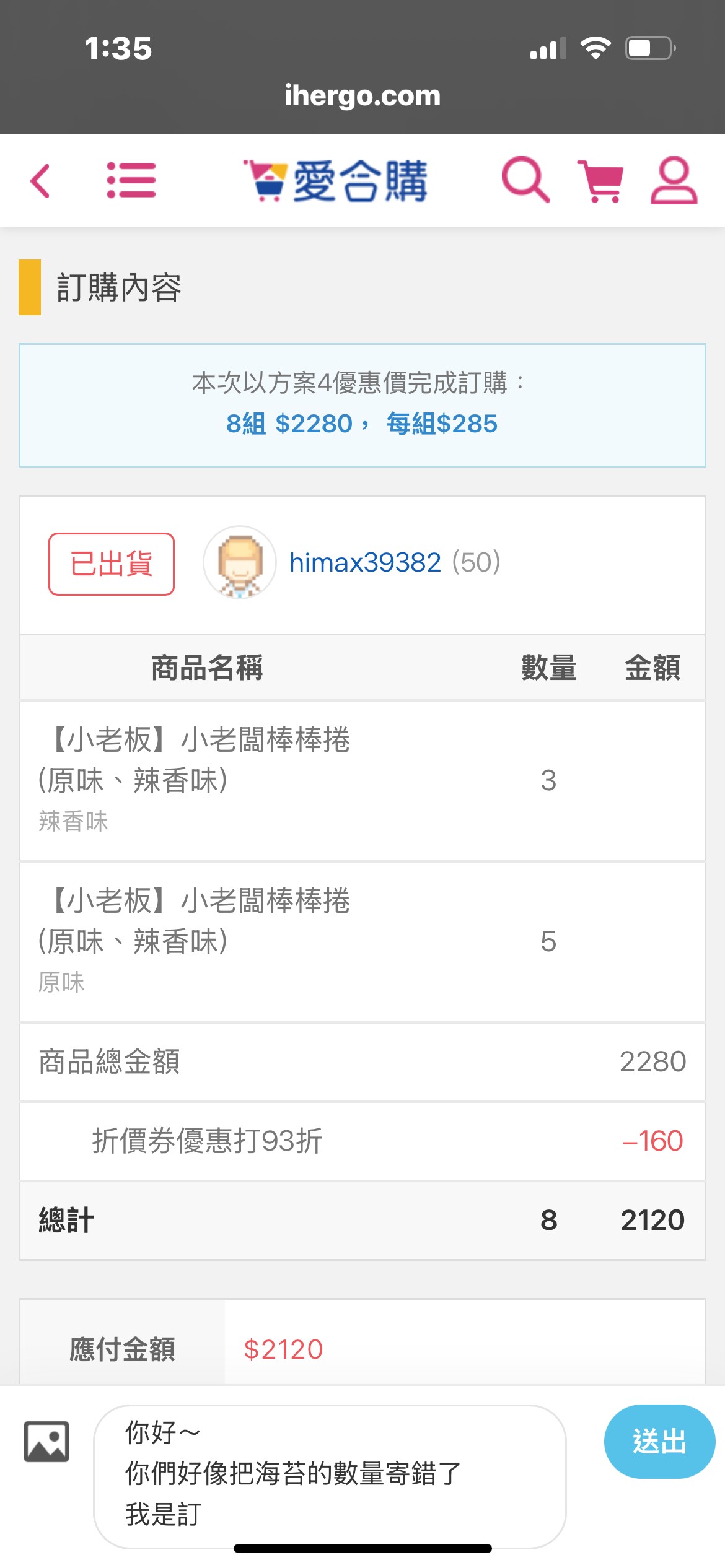The height and width of the screenshot is (1568, 725).
Task: Send the message with 送出
Action: click(659, 1441)
